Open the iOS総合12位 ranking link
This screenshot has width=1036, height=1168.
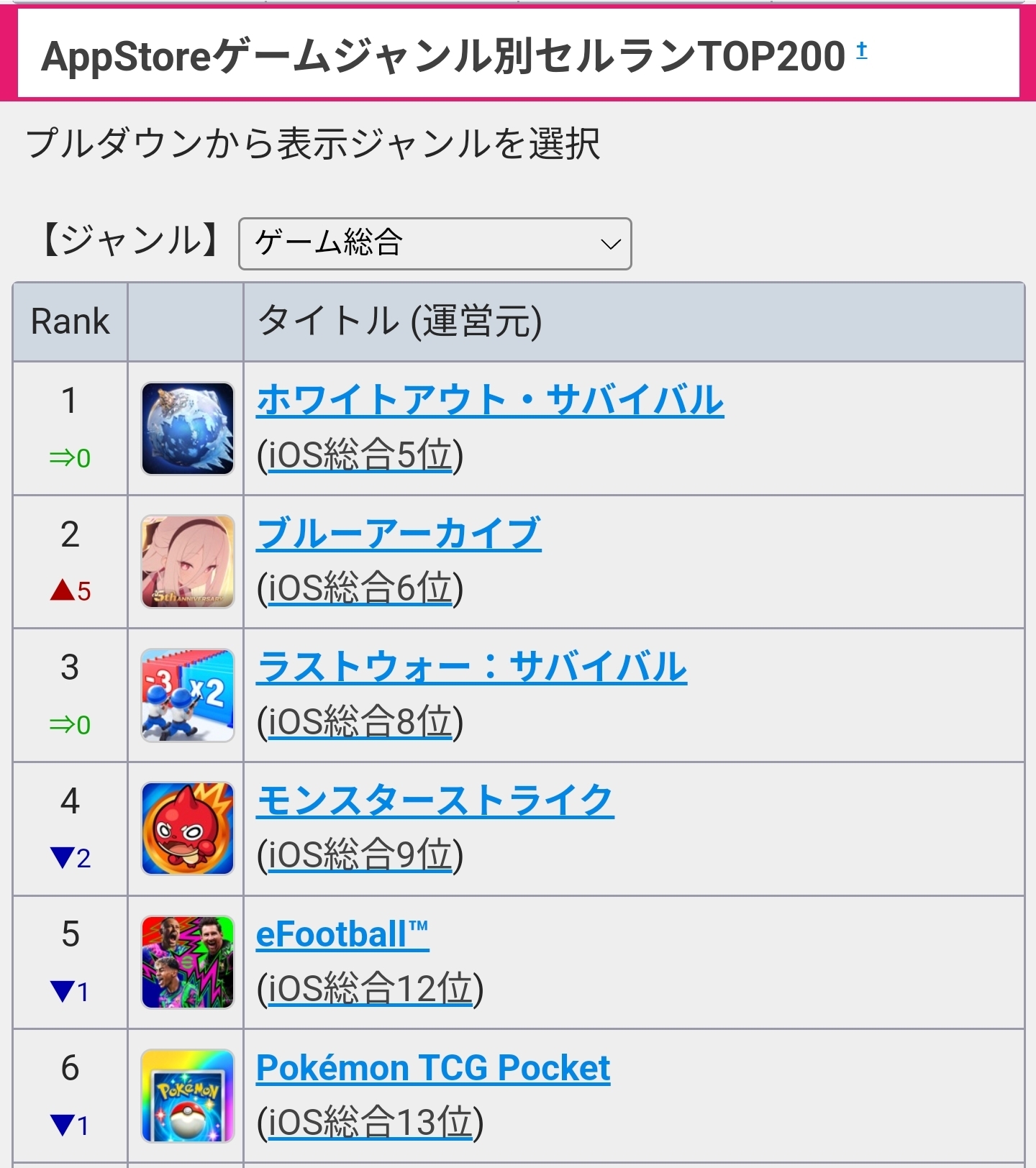pyautogui.click(x=370, y=990)
